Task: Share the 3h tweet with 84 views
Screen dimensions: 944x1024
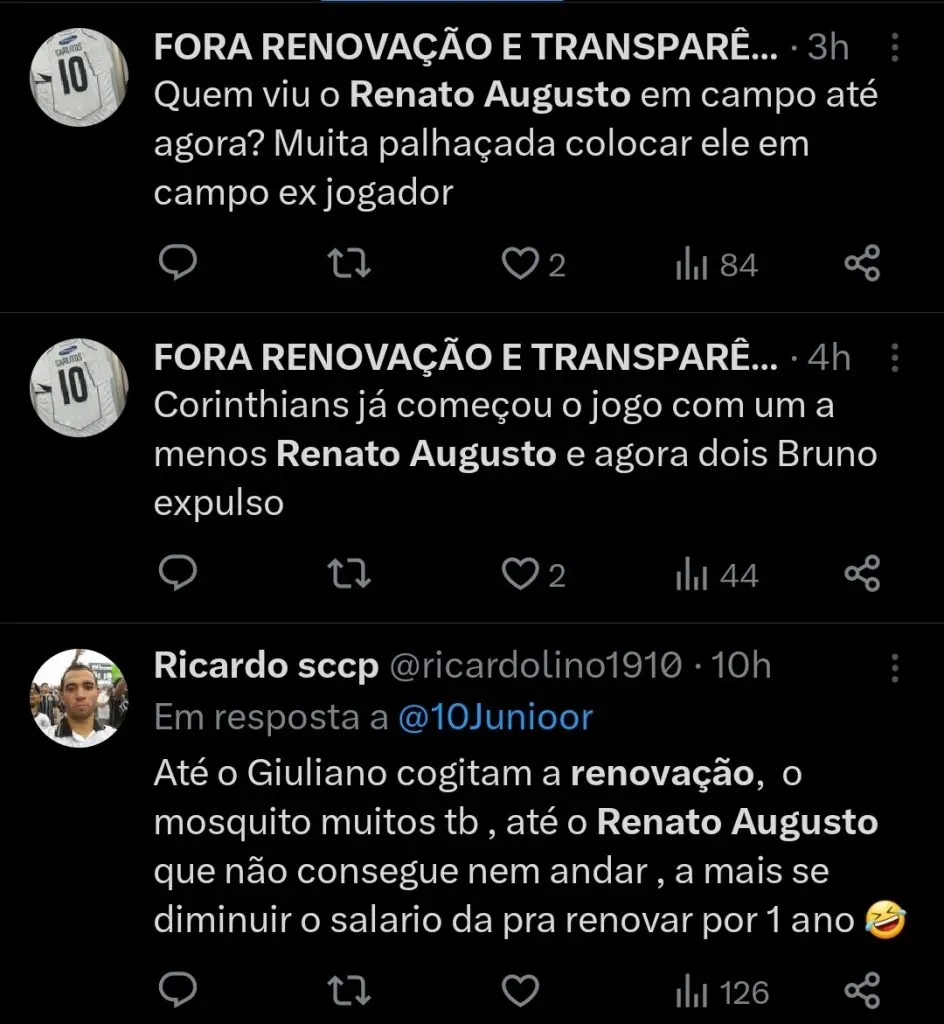Action: point(861,264)
